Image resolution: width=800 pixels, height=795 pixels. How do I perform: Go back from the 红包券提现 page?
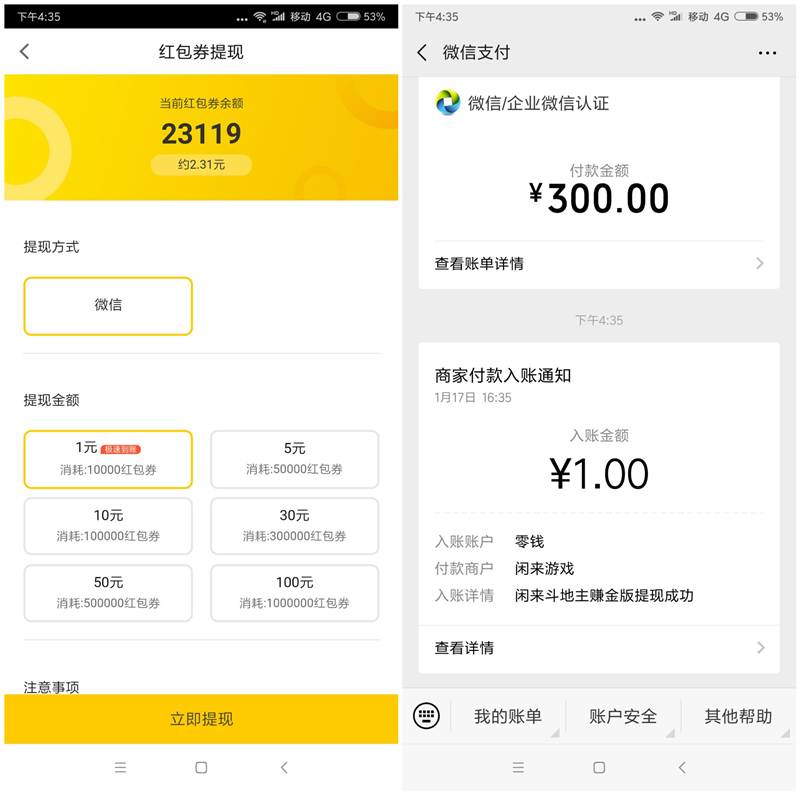pyautogui.click(x=25, y=52)
